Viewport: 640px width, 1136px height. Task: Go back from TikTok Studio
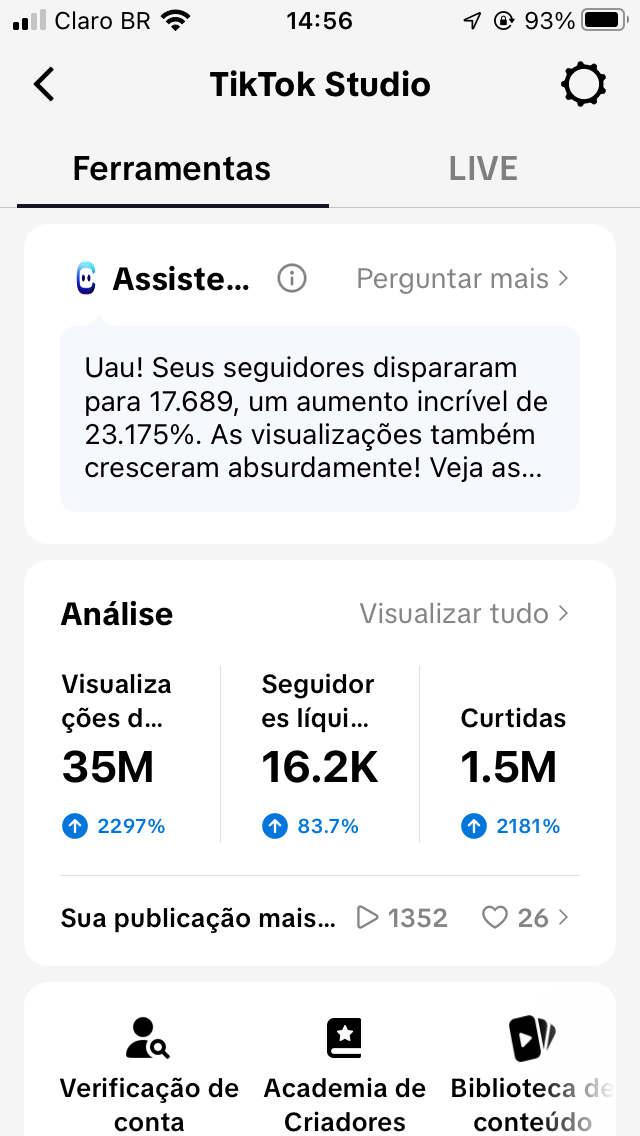point(44,85)
